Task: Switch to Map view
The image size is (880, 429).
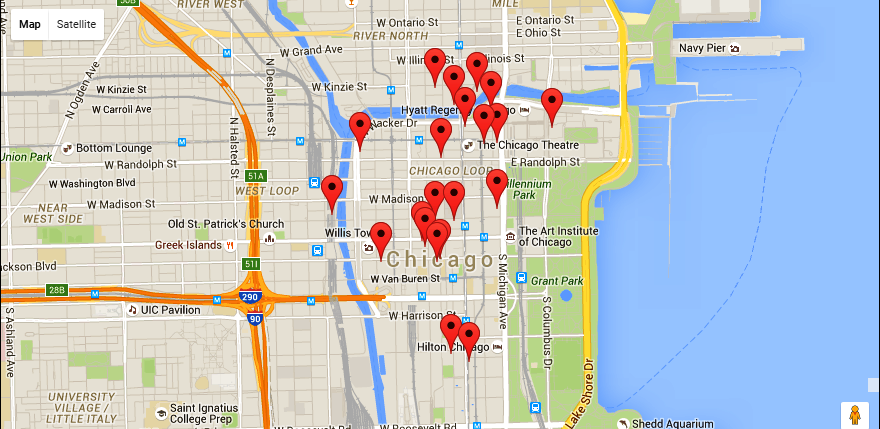Action: point(30,24)
